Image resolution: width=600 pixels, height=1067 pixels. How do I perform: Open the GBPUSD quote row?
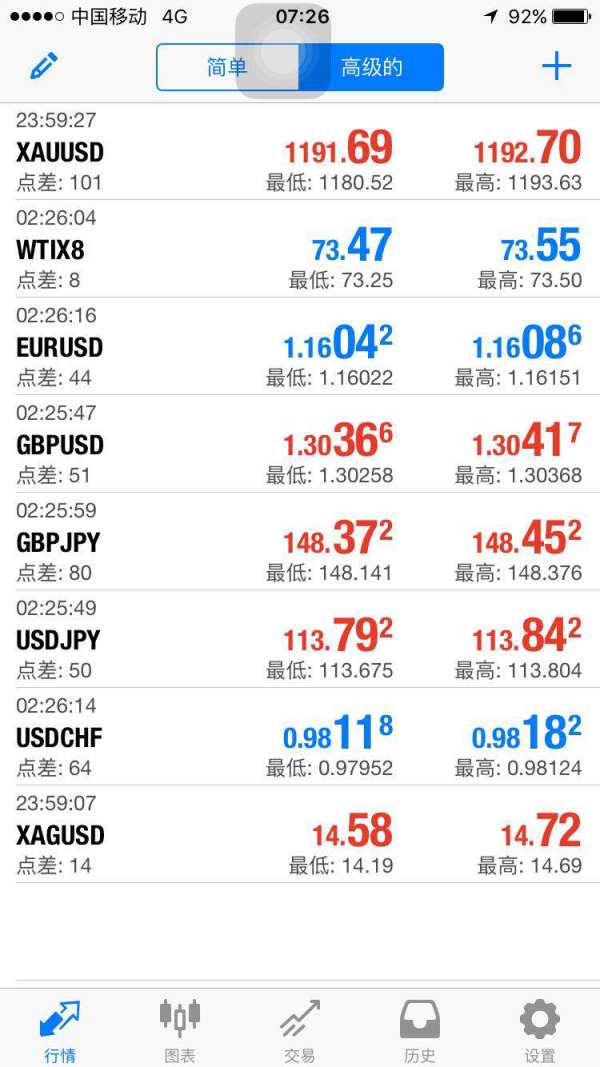[300, 444]
